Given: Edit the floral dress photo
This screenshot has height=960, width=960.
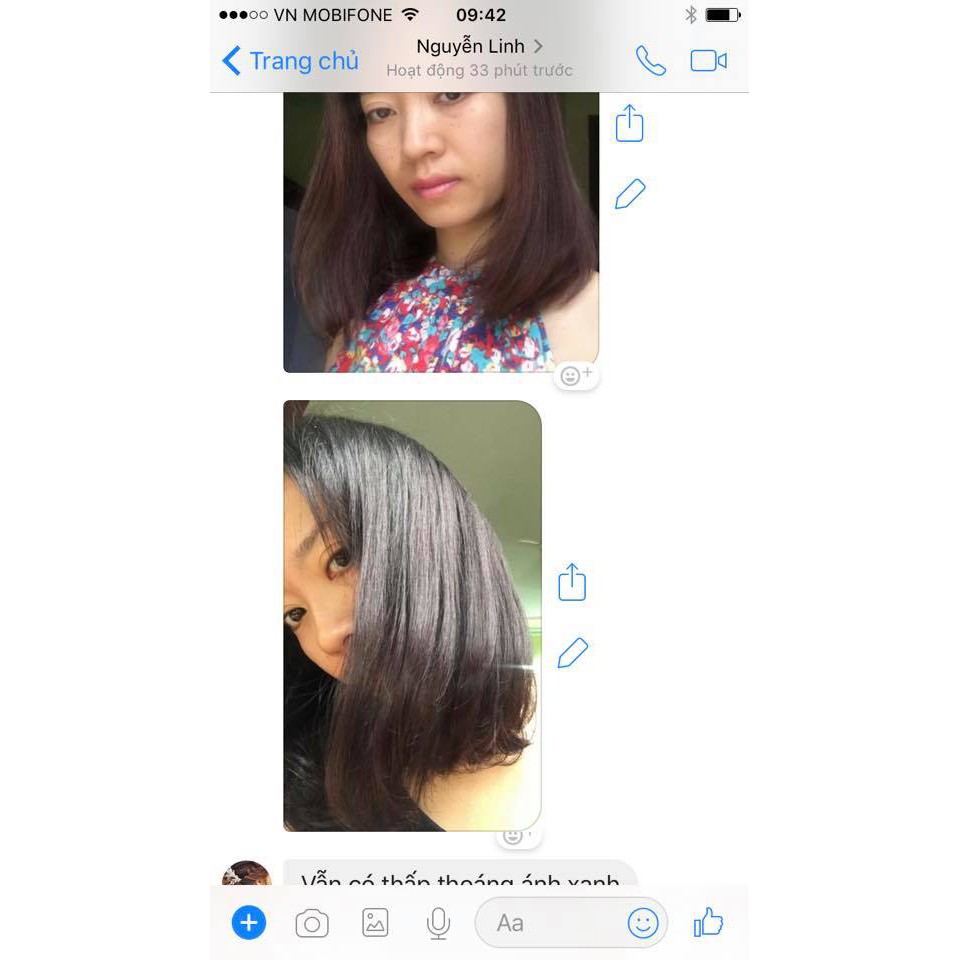Looking at the screenshot, I should [x=629, y=193].
